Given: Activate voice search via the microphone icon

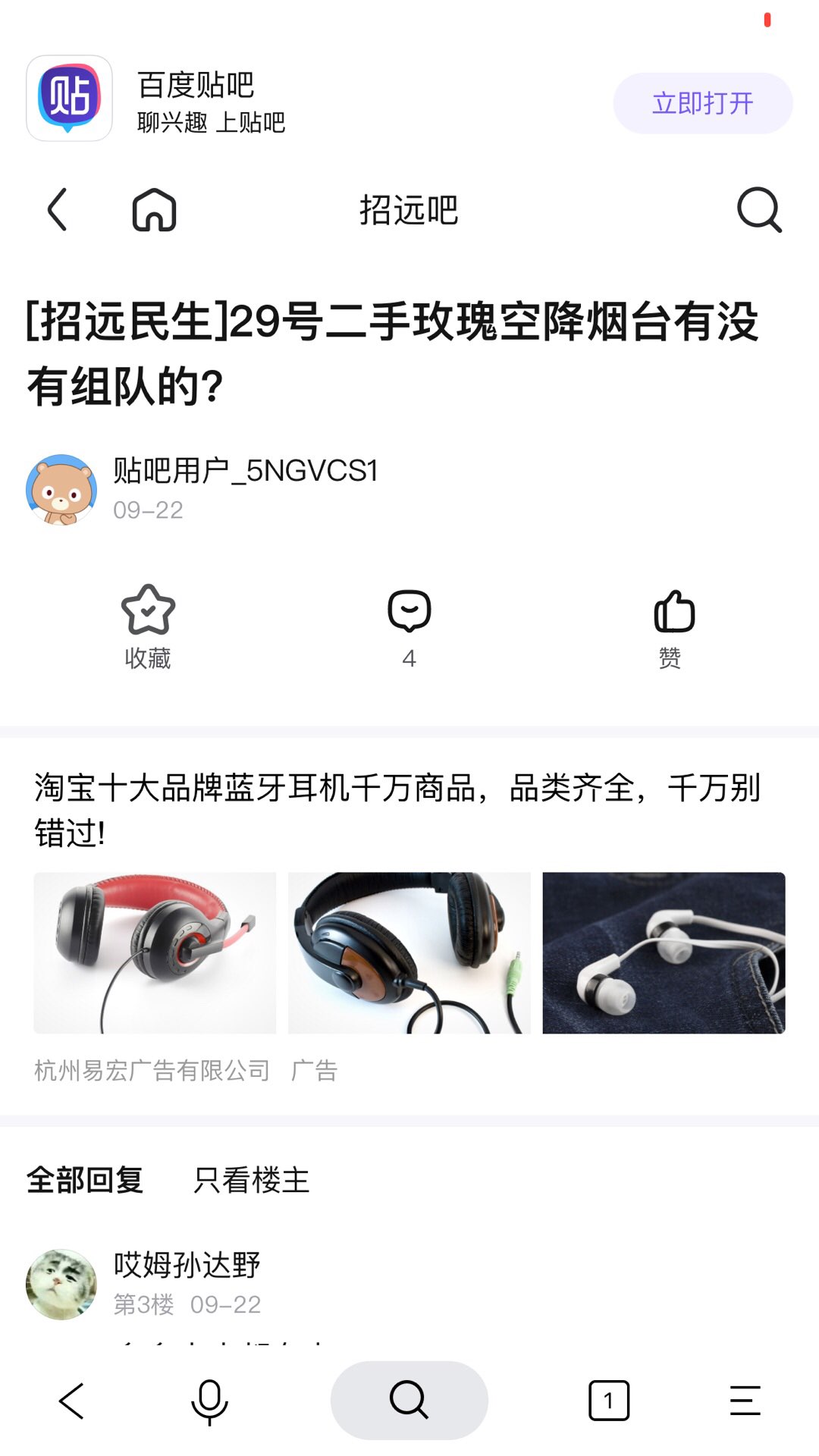Looking at the screenshot, I should point(209,1400).
